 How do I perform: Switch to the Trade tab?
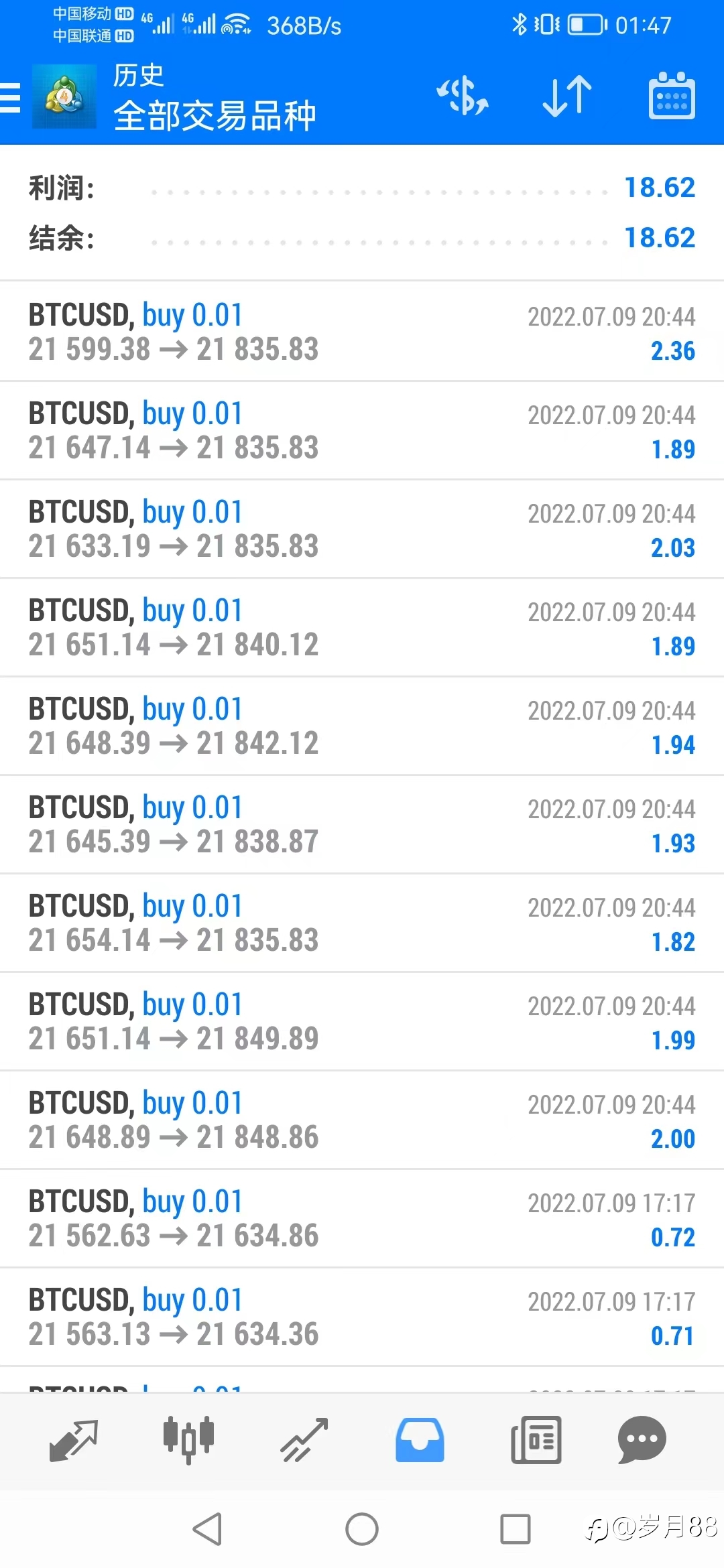click(x=304, y=1440)
